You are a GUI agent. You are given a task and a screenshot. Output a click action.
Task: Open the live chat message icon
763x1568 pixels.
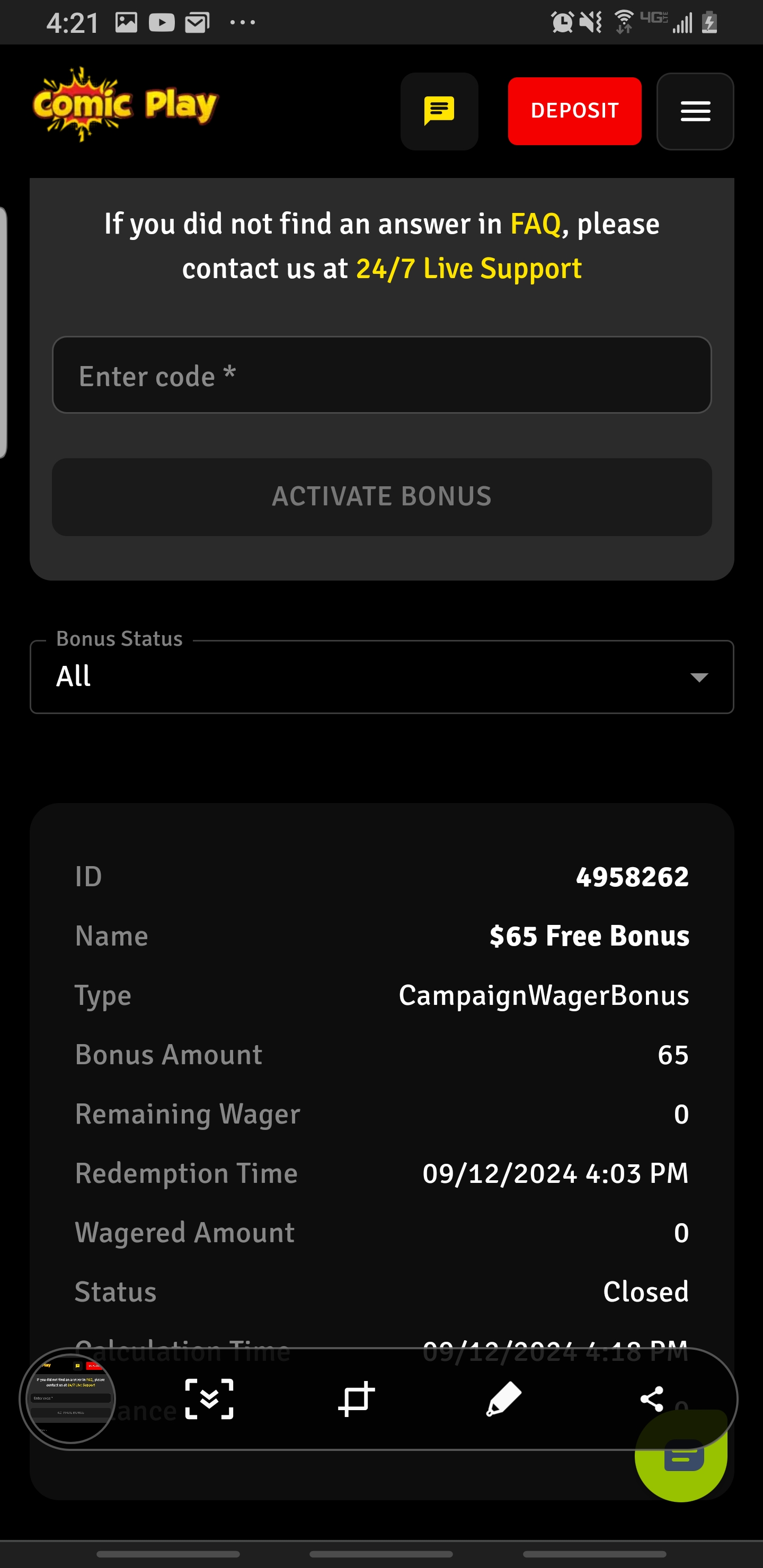pyautogui.click(x=439, y=111)
